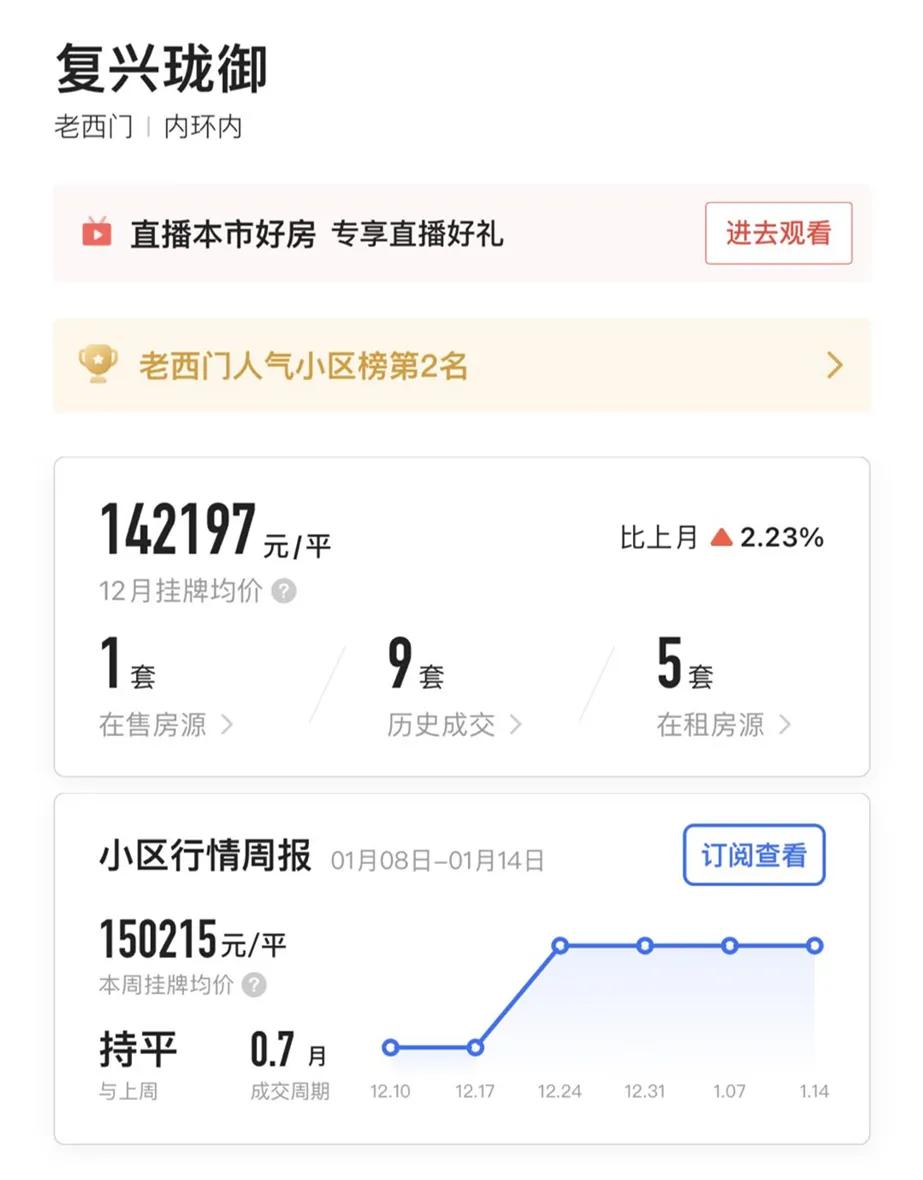
Task: Open 历史成交 via its arrow
Action: [516, 725]
